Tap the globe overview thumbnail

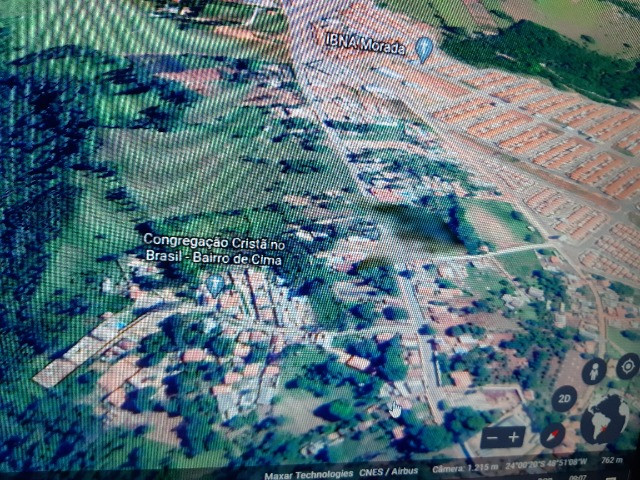[605, 420]
